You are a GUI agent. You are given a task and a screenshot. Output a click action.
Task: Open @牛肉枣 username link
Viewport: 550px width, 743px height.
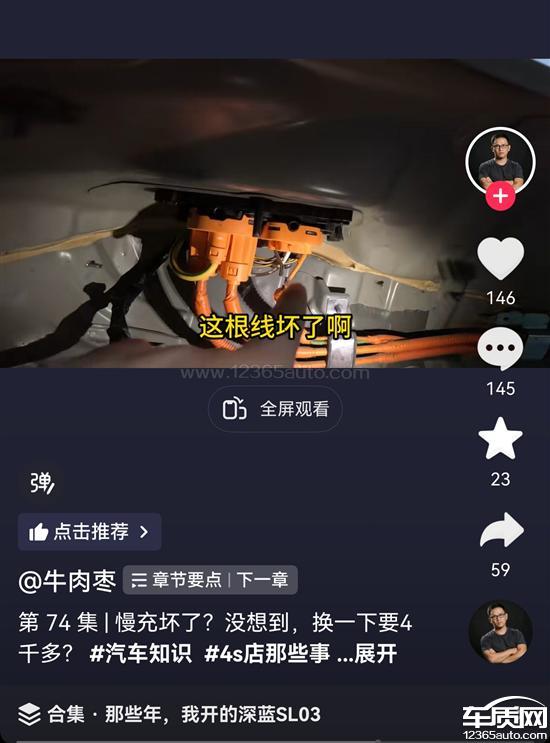pos(67,580)
